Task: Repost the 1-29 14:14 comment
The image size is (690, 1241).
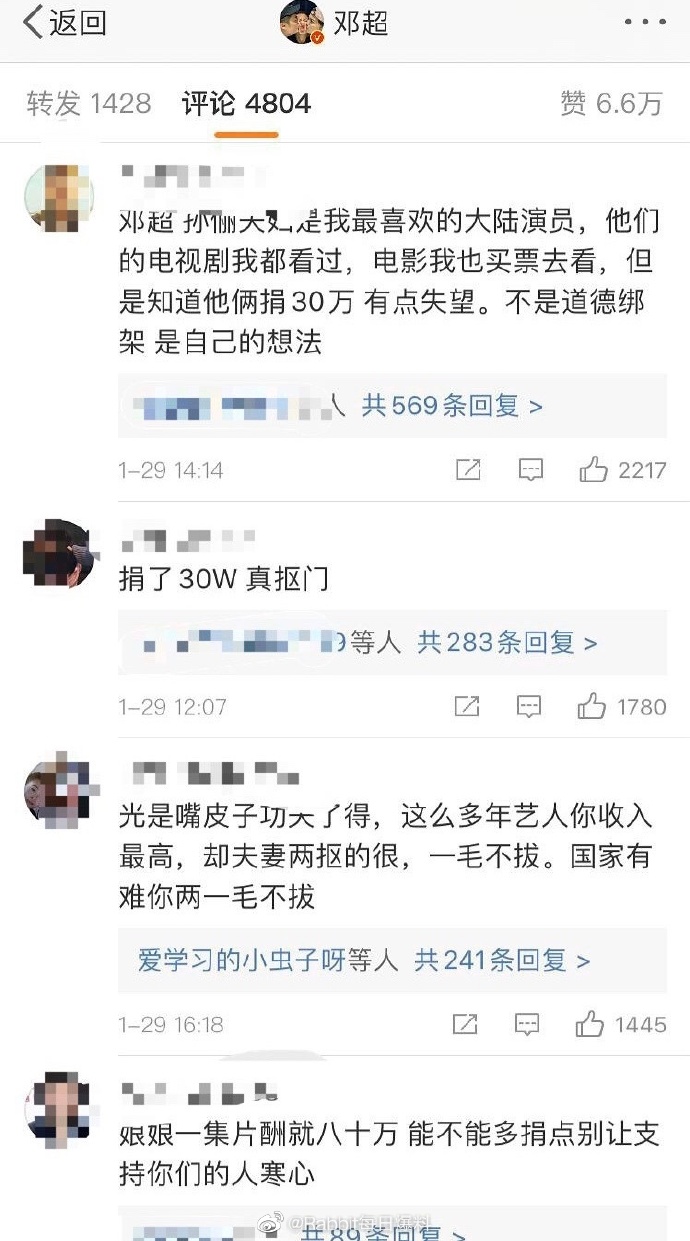Action: pos(468,470)
